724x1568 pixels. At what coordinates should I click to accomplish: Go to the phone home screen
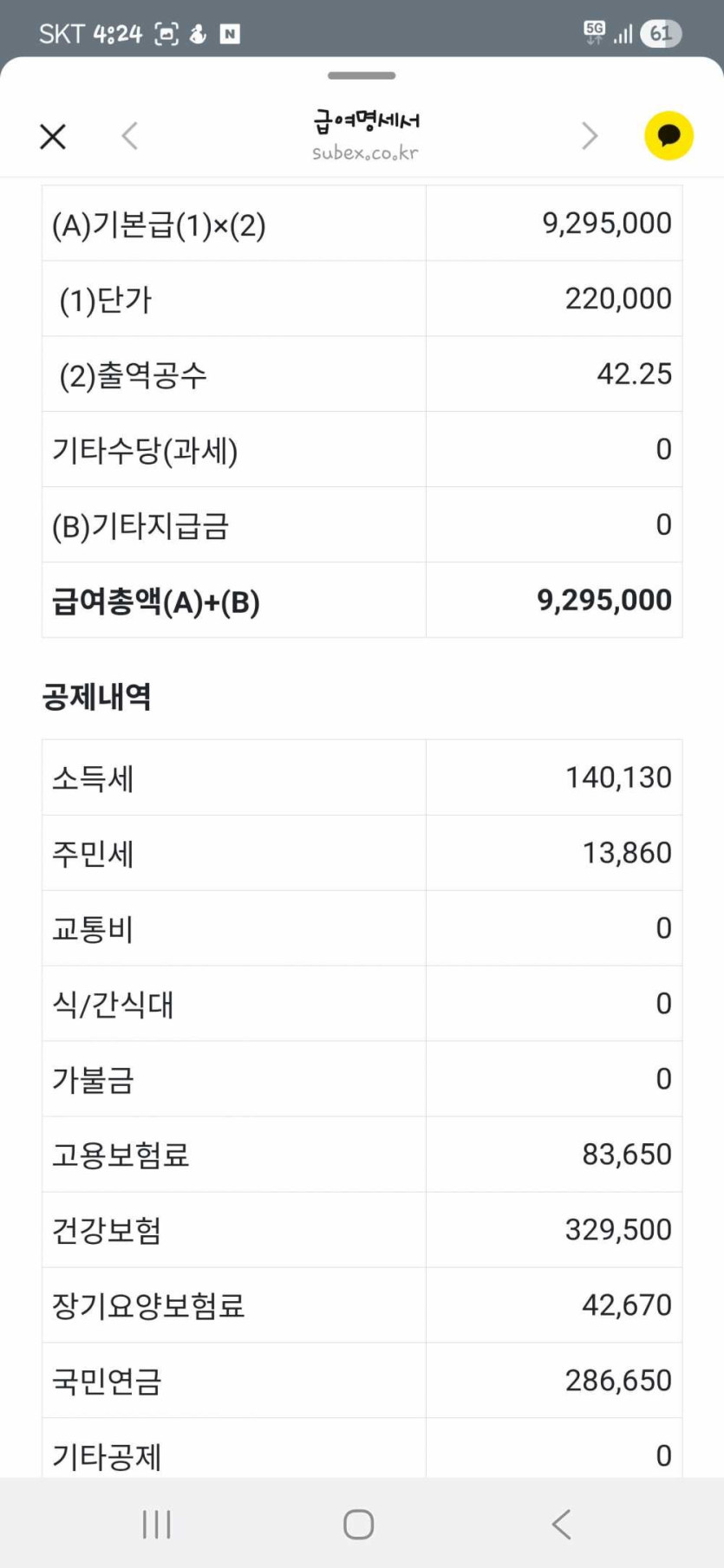tap(359, 1524)
